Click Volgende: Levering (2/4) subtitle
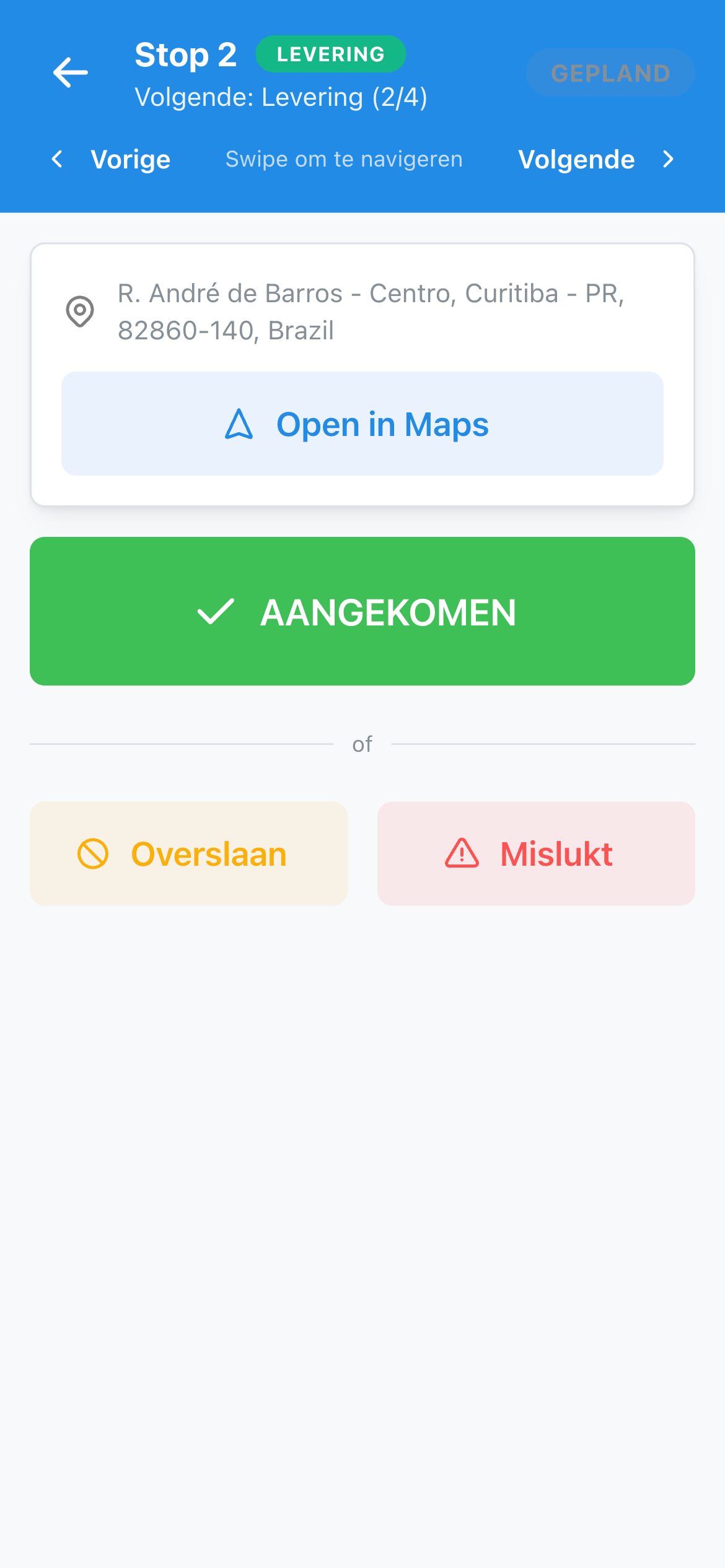 coord(281,97)
